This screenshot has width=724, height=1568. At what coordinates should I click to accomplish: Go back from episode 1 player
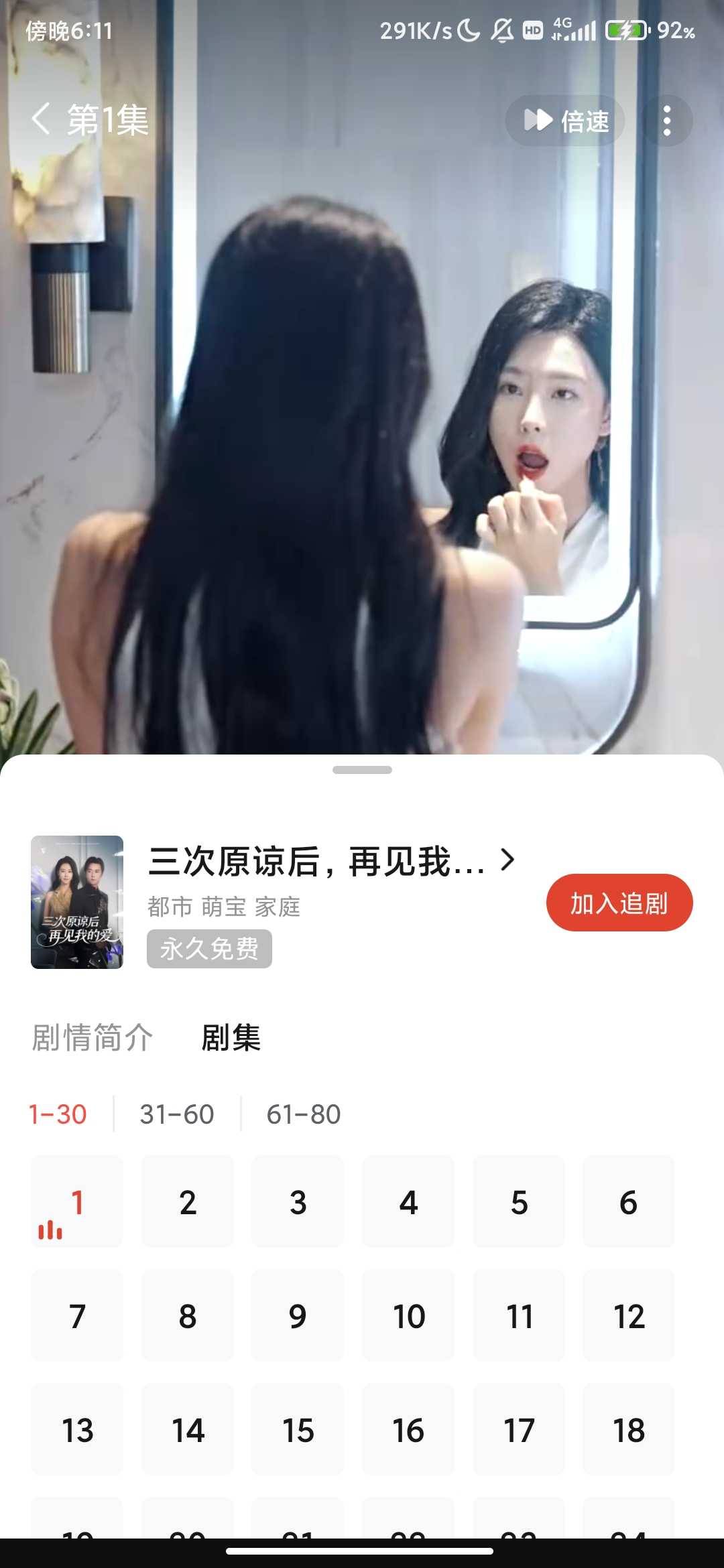tap(41, 120)
